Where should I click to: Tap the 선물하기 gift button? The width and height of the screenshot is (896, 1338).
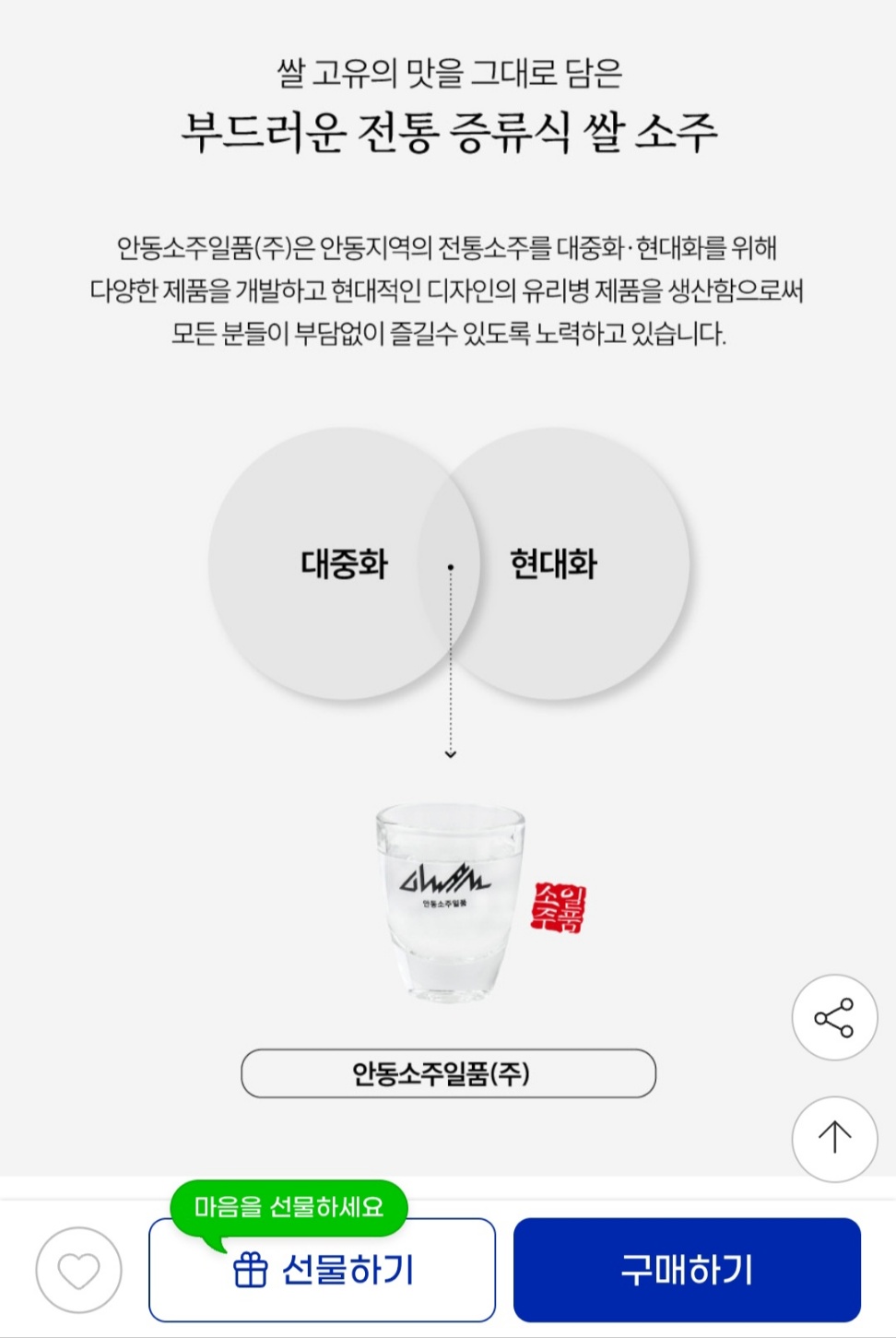[x=322, y=1271]
